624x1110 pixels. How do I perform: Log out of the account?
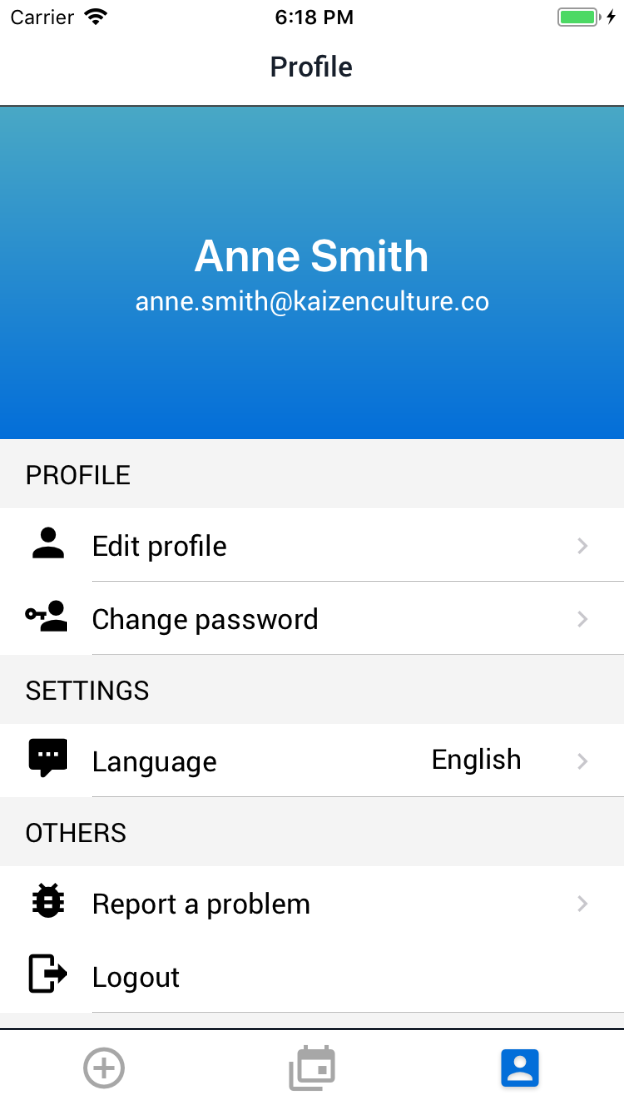(310, 976)
